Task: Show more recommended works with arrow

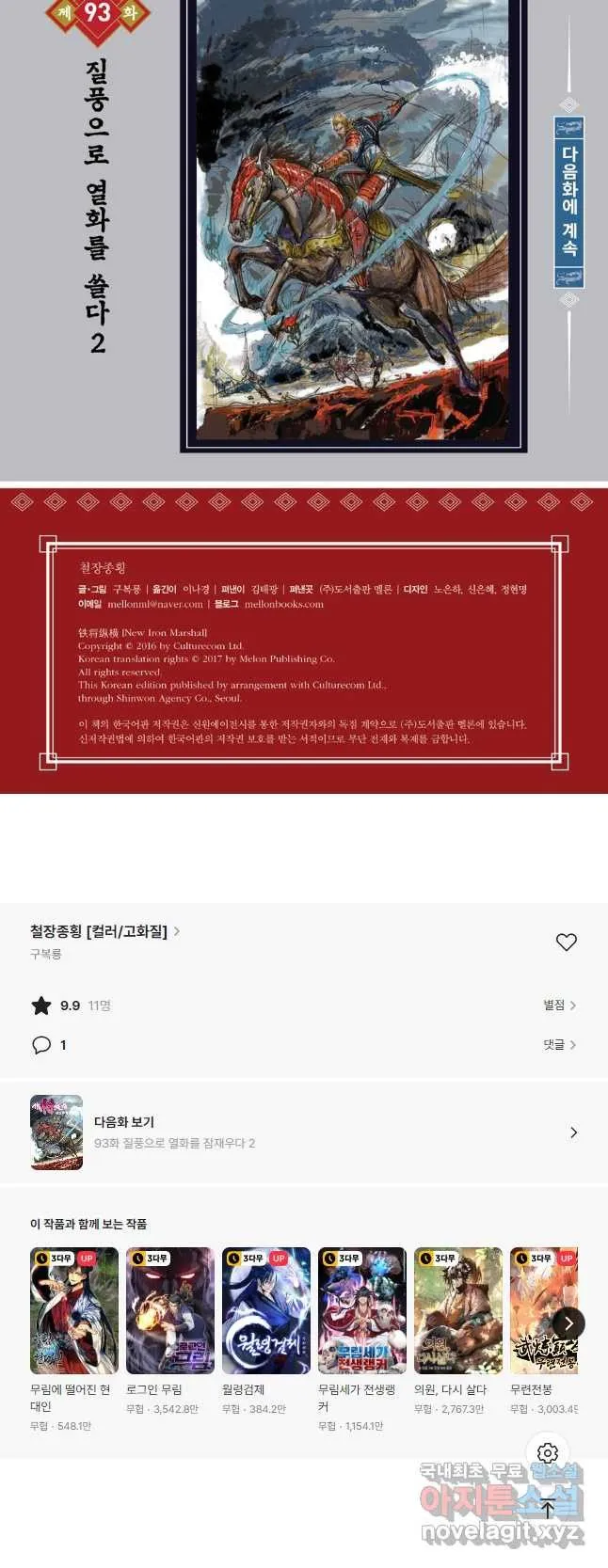Action: pyautogui.click(x=568, y=1323)
